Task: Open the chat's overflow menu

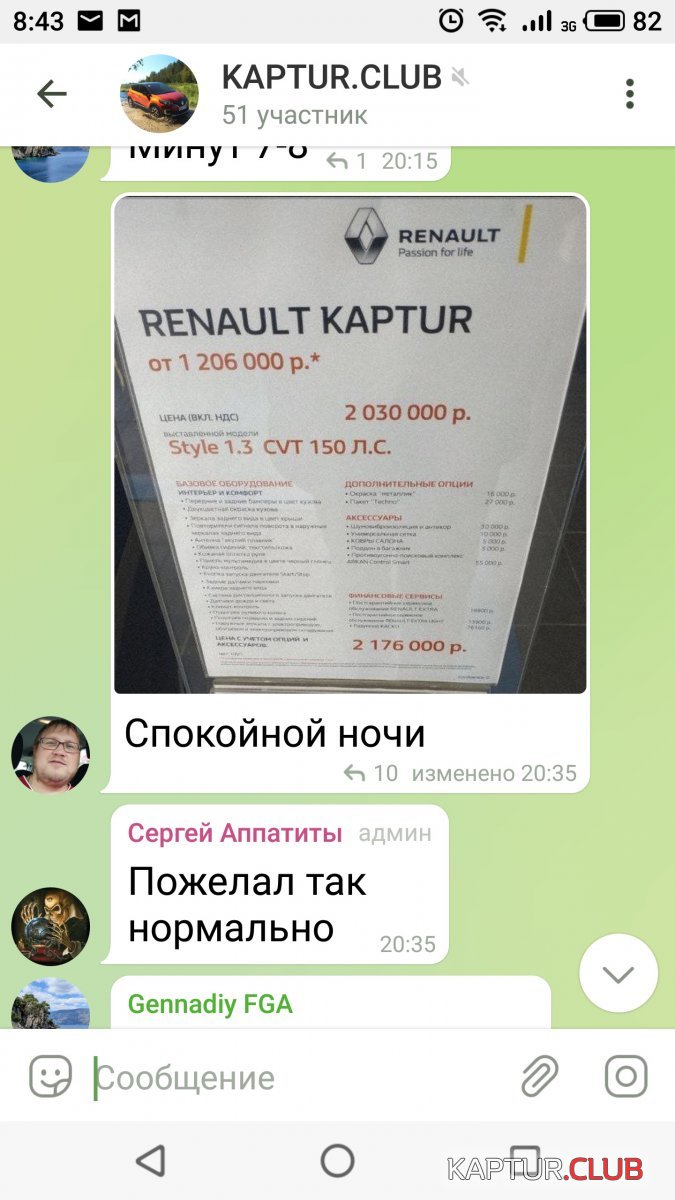Action: [x=629, y=95]
